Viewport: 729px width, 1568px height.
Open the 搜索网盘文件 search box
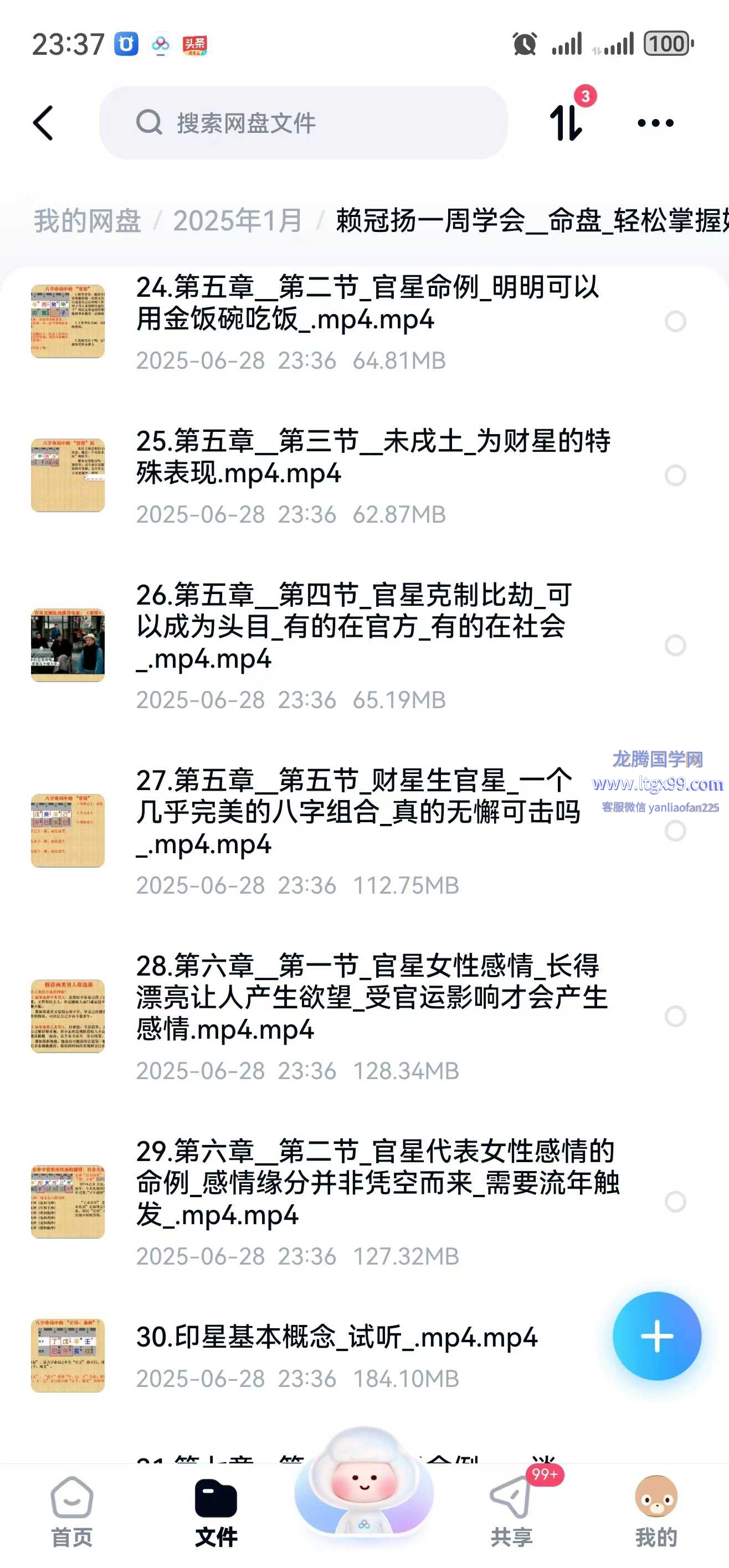tap(304, 123)
